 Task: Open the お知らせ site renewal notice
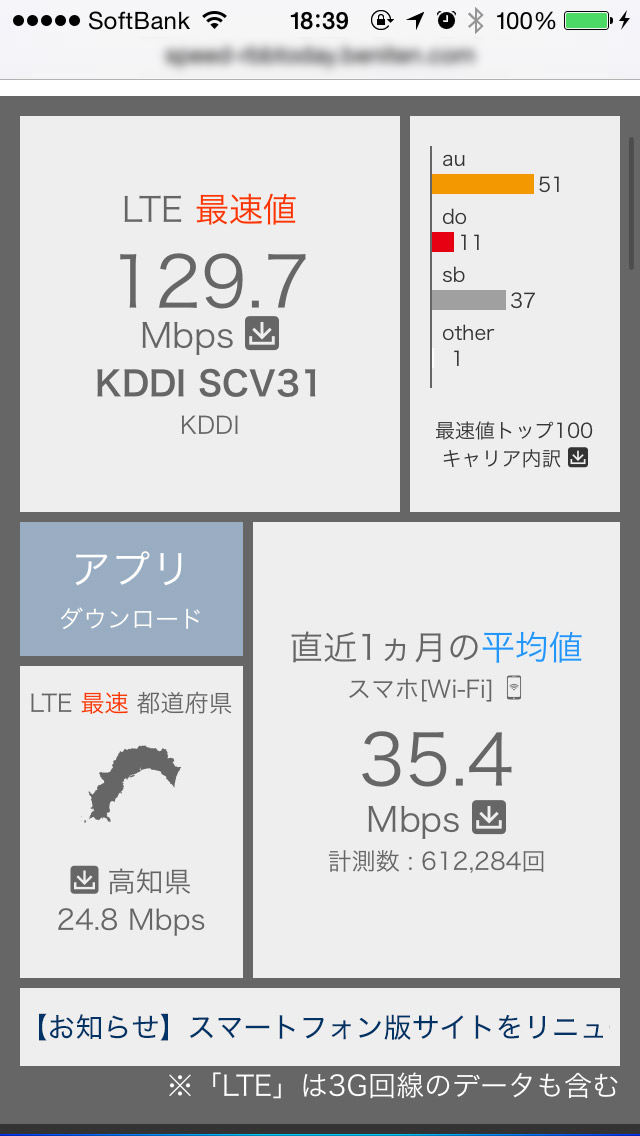[320, 1027]
